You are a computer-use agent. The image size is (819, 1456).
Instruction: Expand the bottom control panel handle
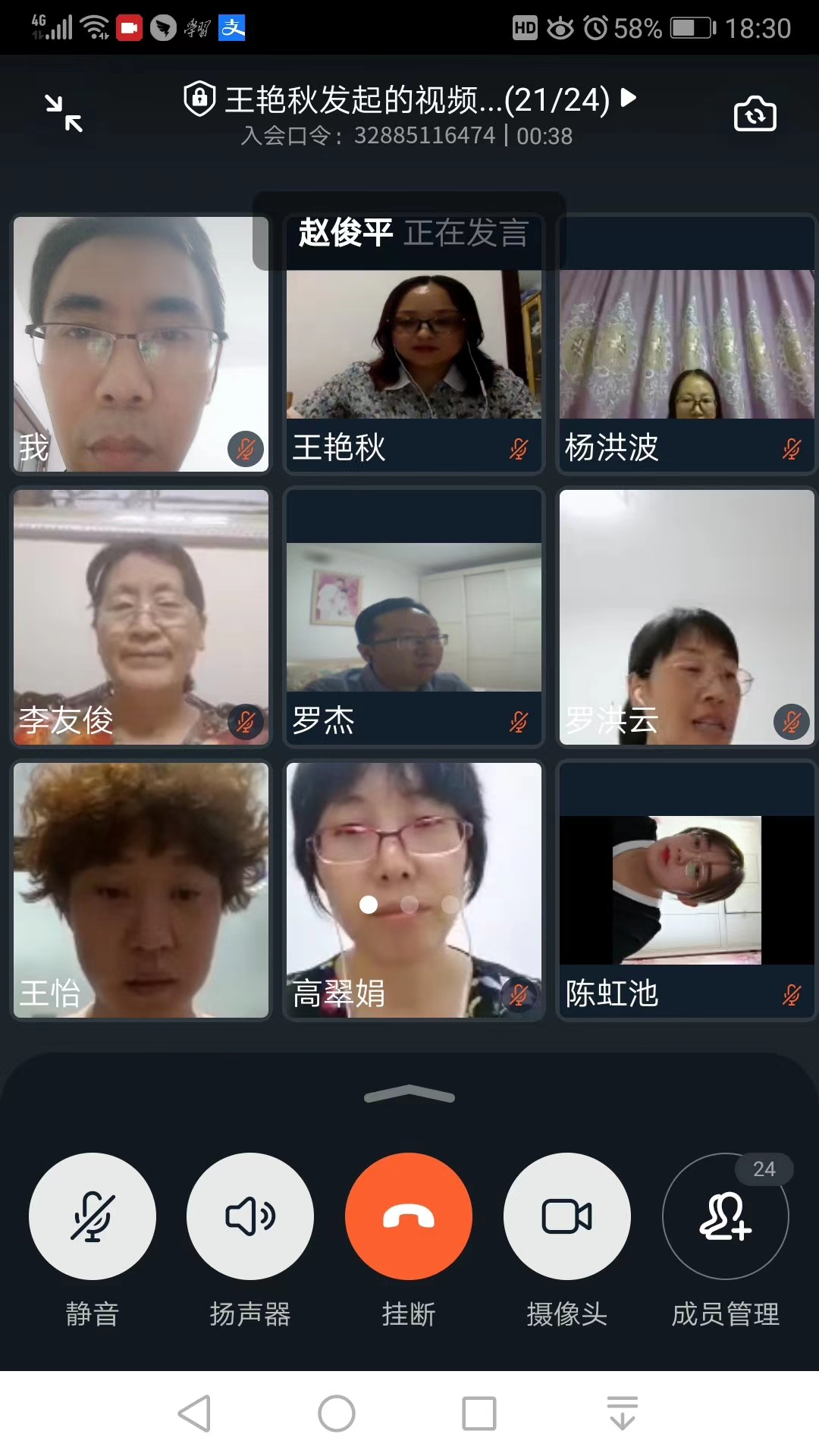tap(409, 1094)
